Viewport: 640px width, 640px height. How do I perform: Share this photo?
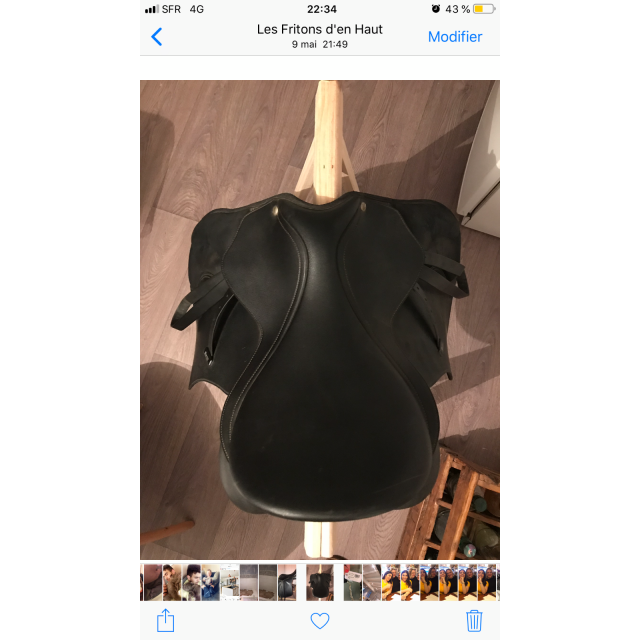pyautogui.click(x=166, y=621)
